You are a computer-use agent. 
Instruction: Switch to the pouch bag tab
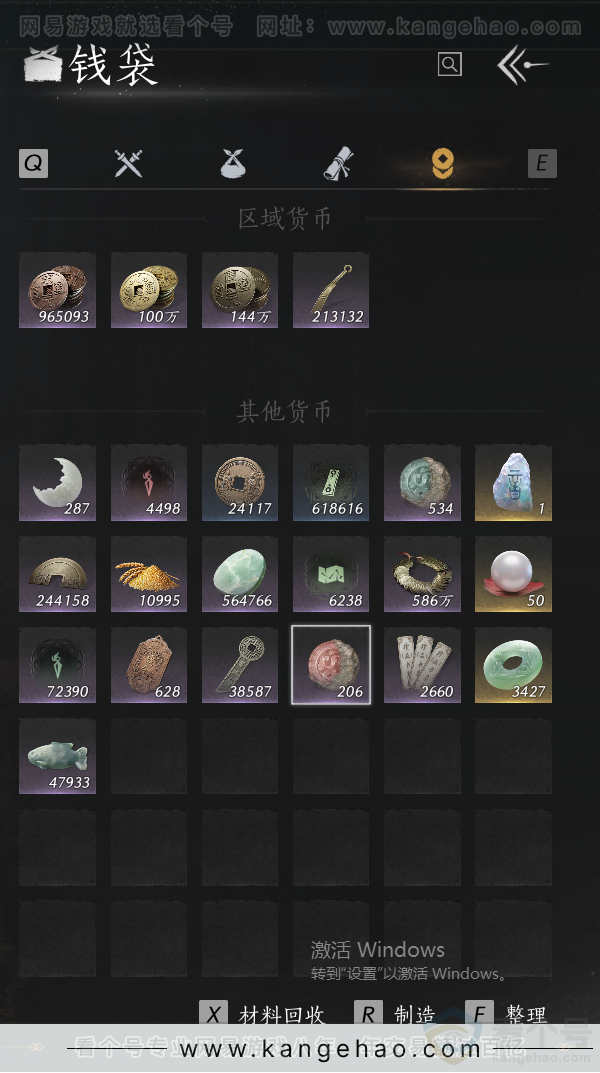point(234,163)
